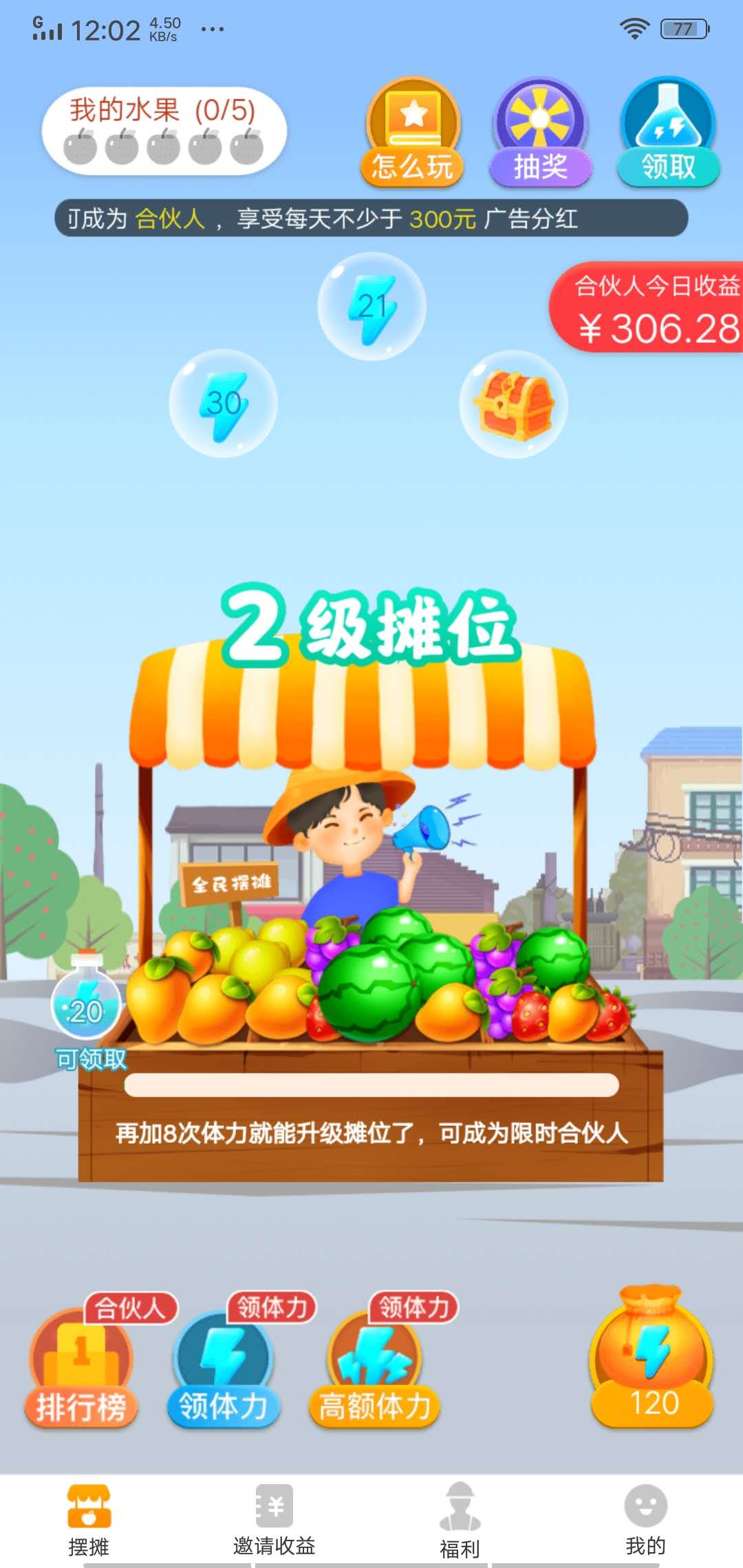Pop the bubble containing 21 energy
This screenshot has height=1568, width=743.
tap(371, 307)
